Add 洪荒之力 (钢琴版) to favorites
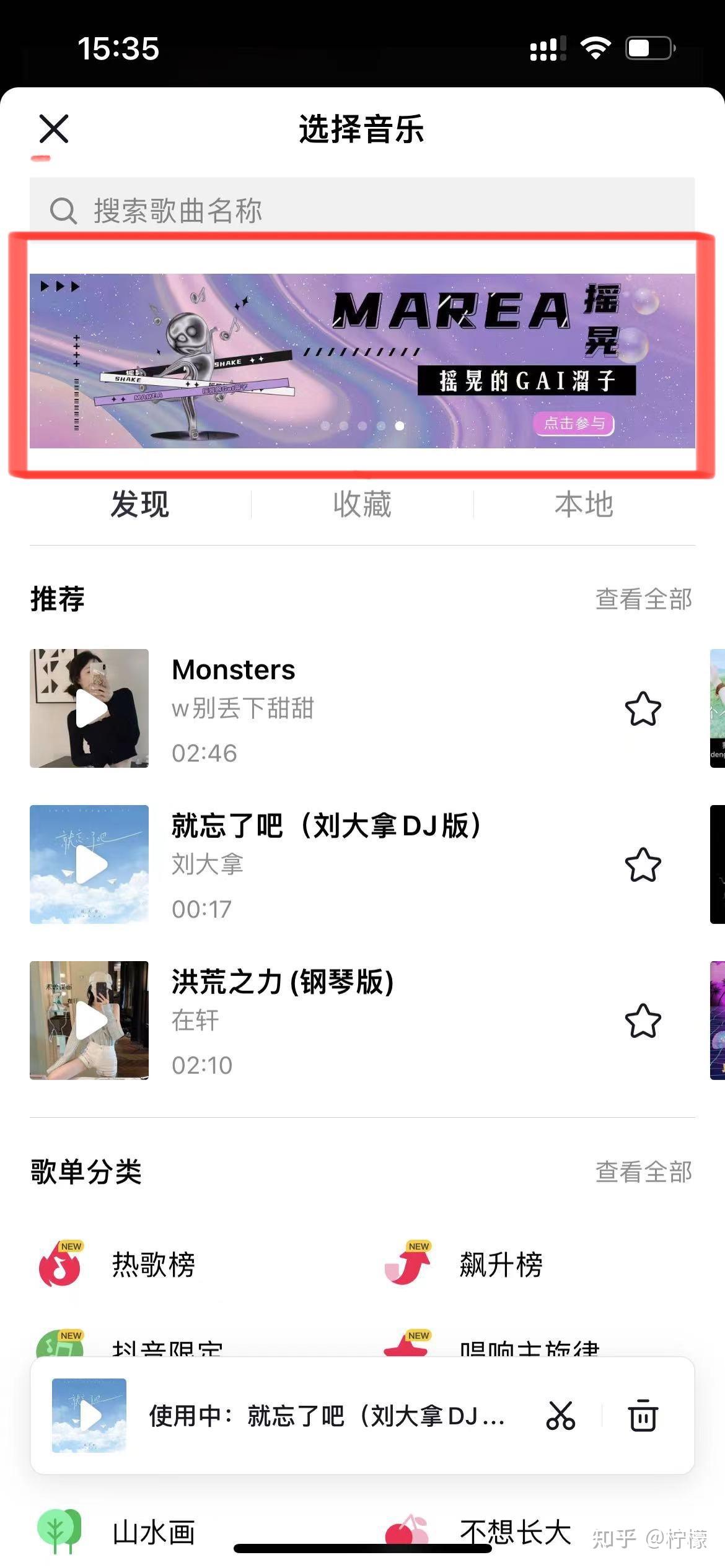 tap(643, 1021)
